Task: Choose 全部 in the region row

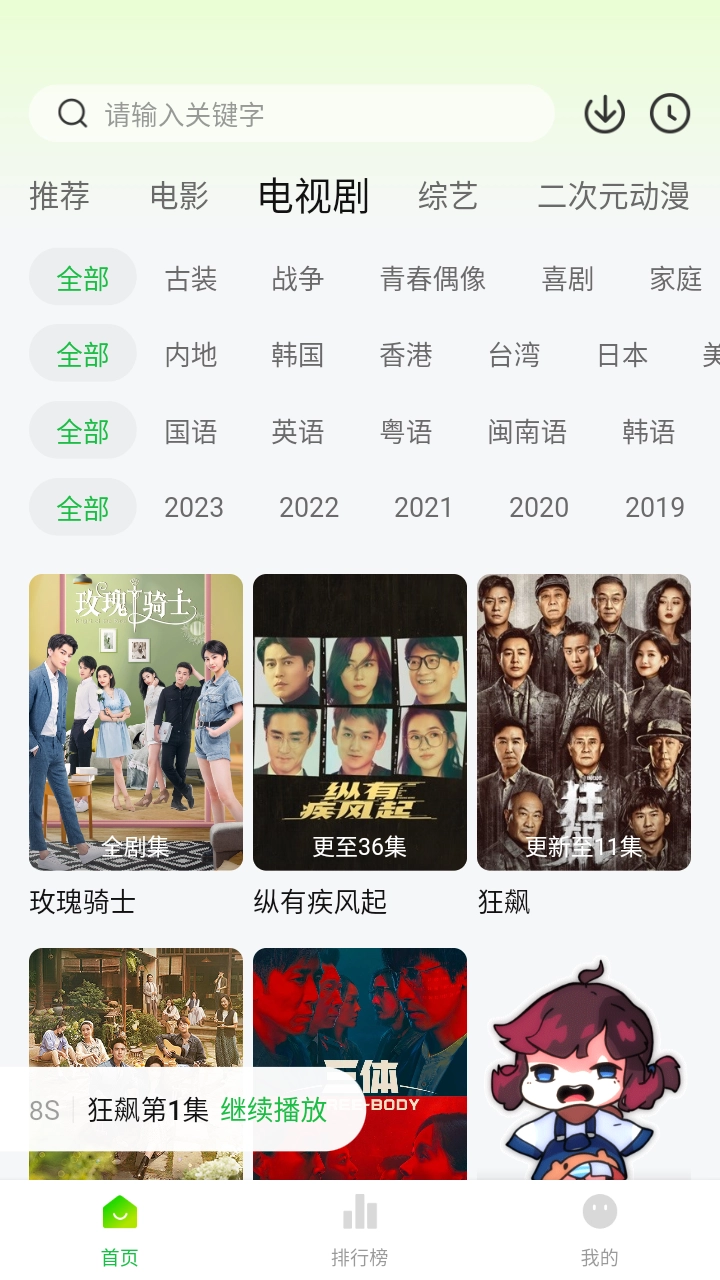Action: pyautogui.click(x=82, y=354)
